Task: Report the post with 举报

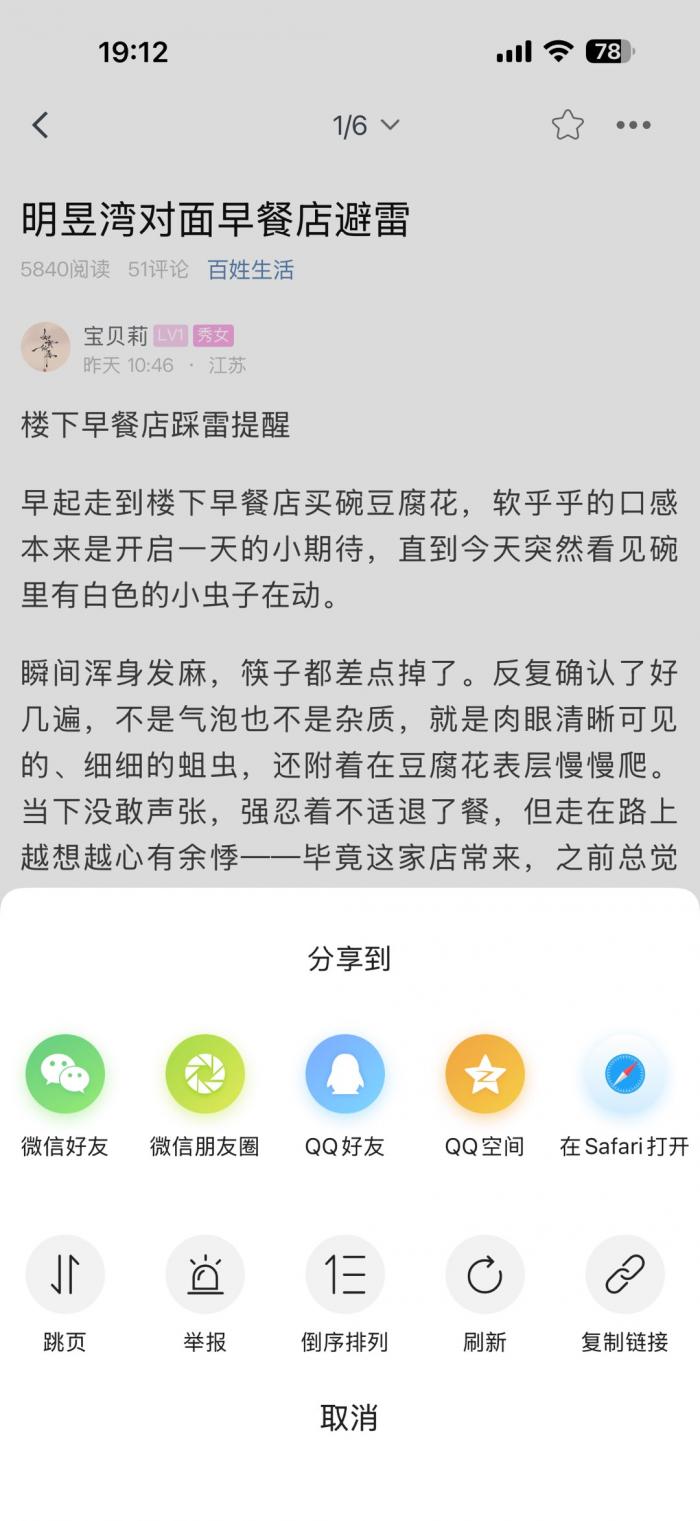Action: pyautogui.click(x=205, y=1274)
